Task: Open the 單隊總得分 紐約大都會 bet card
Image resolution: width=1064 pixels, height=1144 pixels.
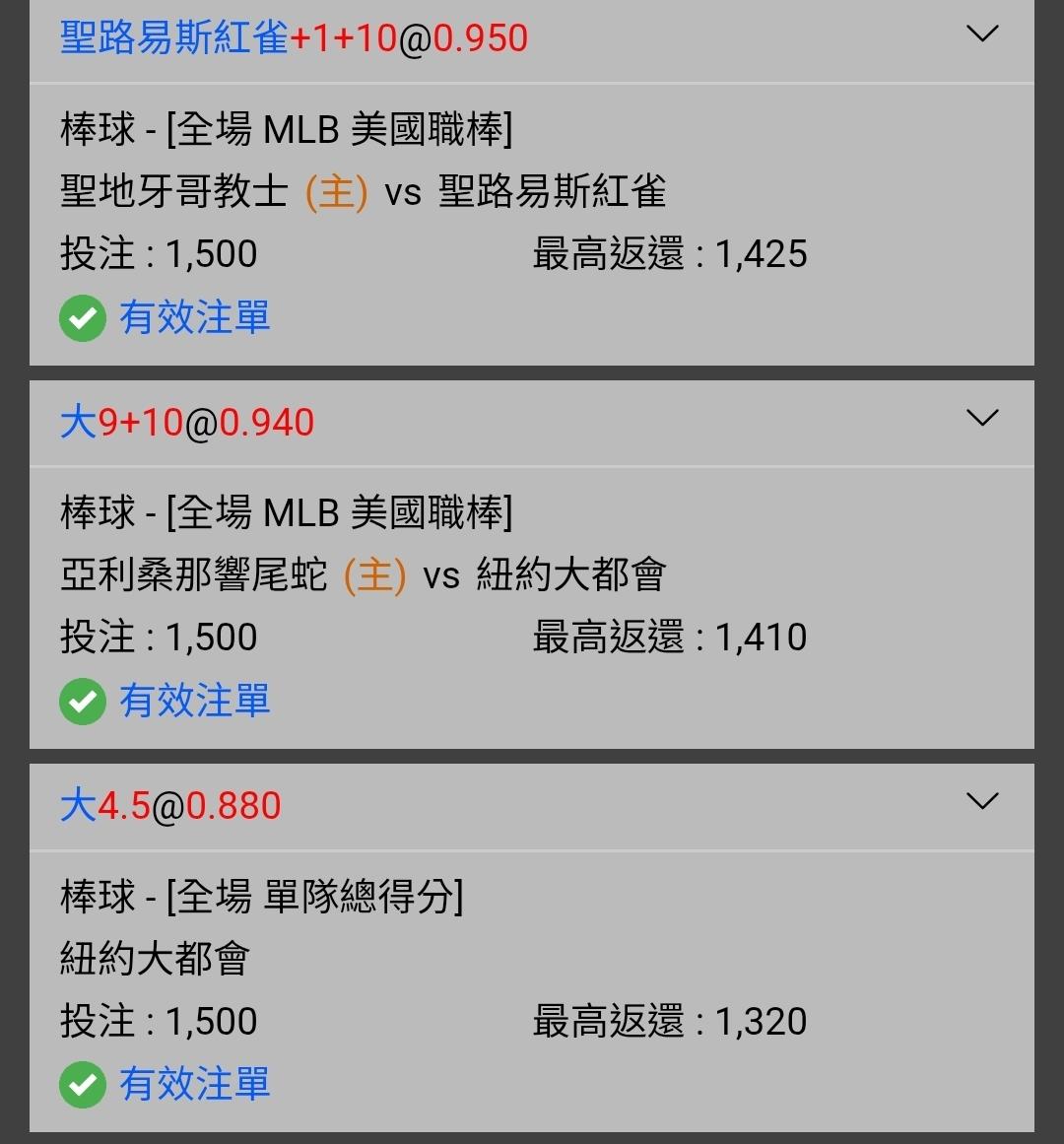Action: click(x=532, y=991)
